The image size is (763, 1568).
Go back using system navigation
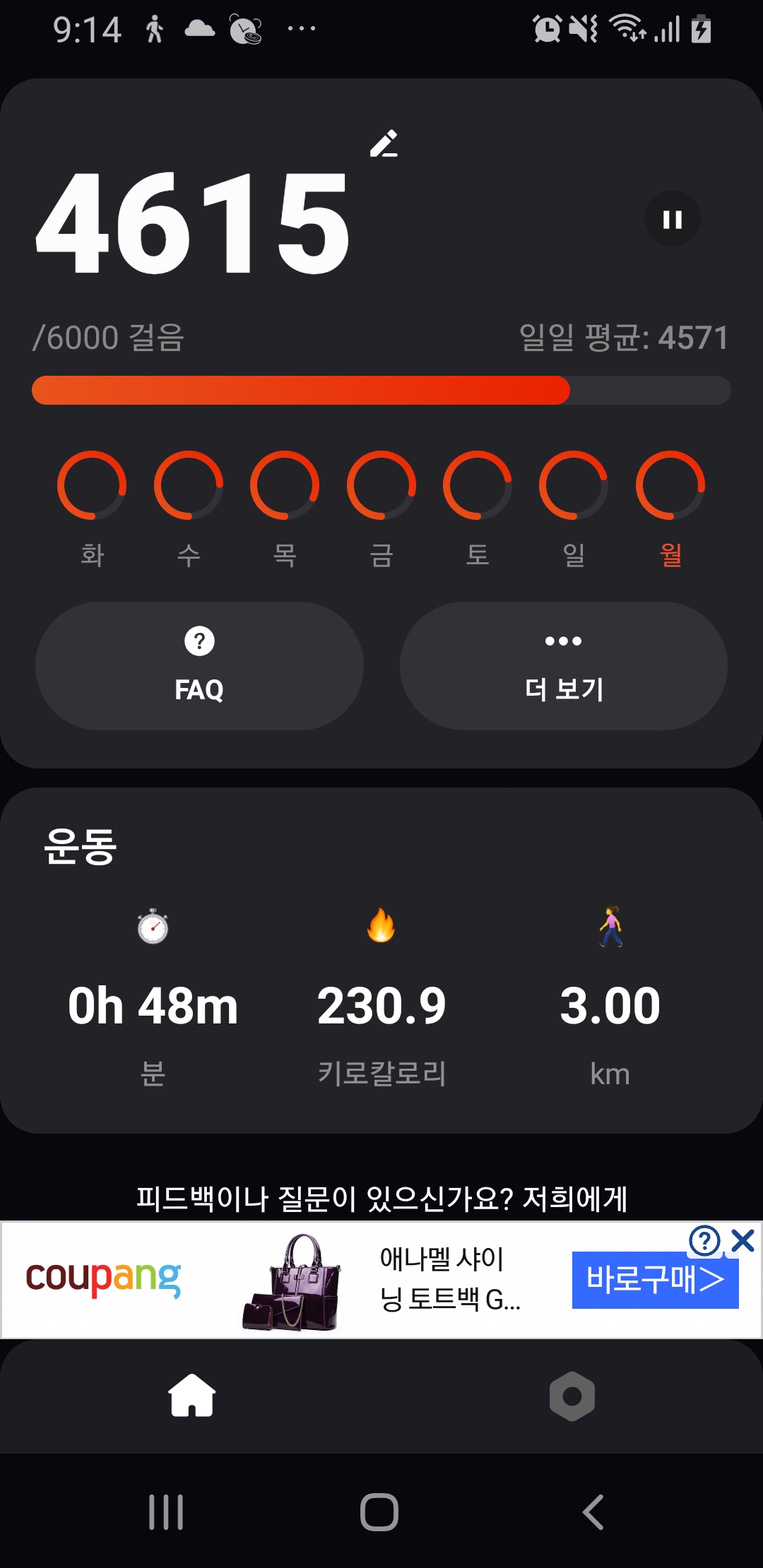click(593, 1511)
